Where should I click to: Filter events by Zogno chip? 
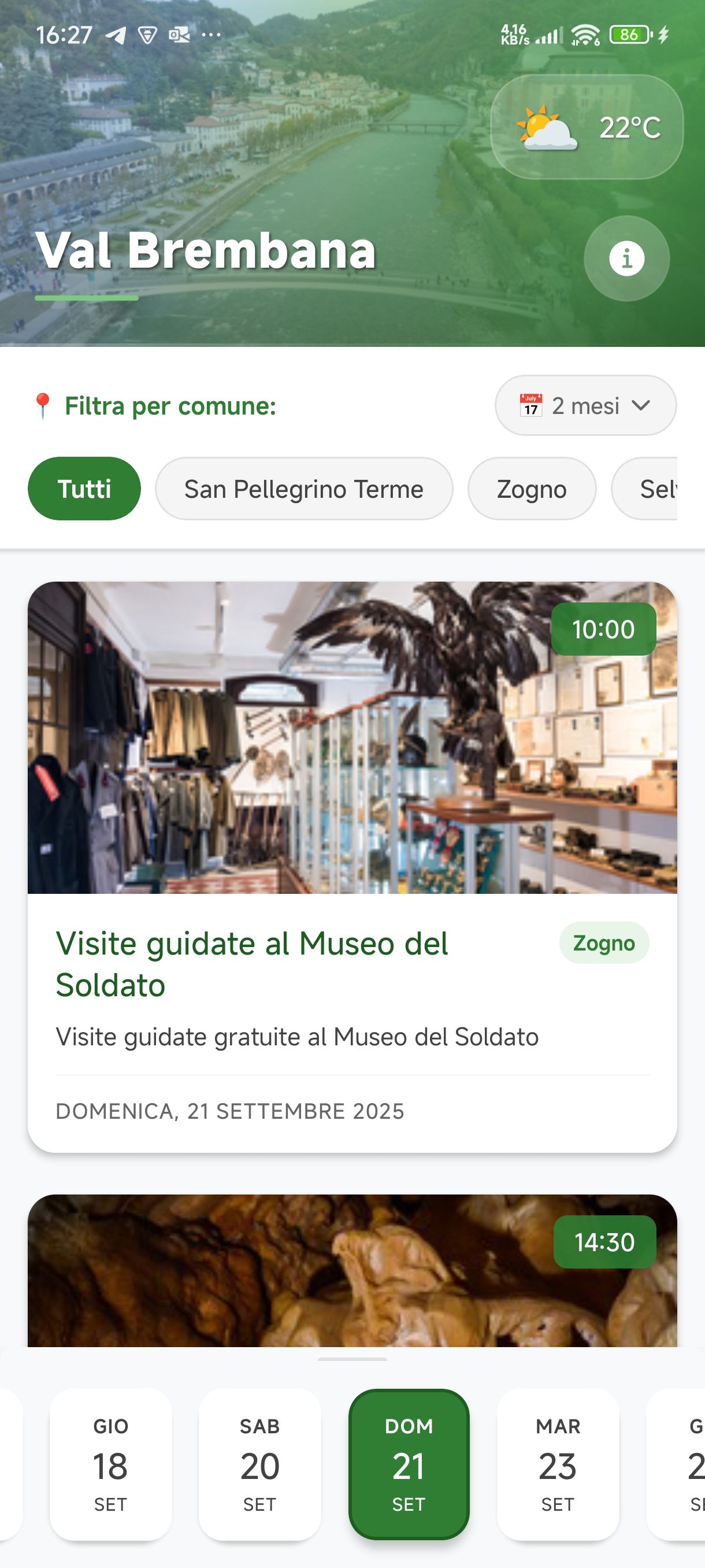point(532,489)
